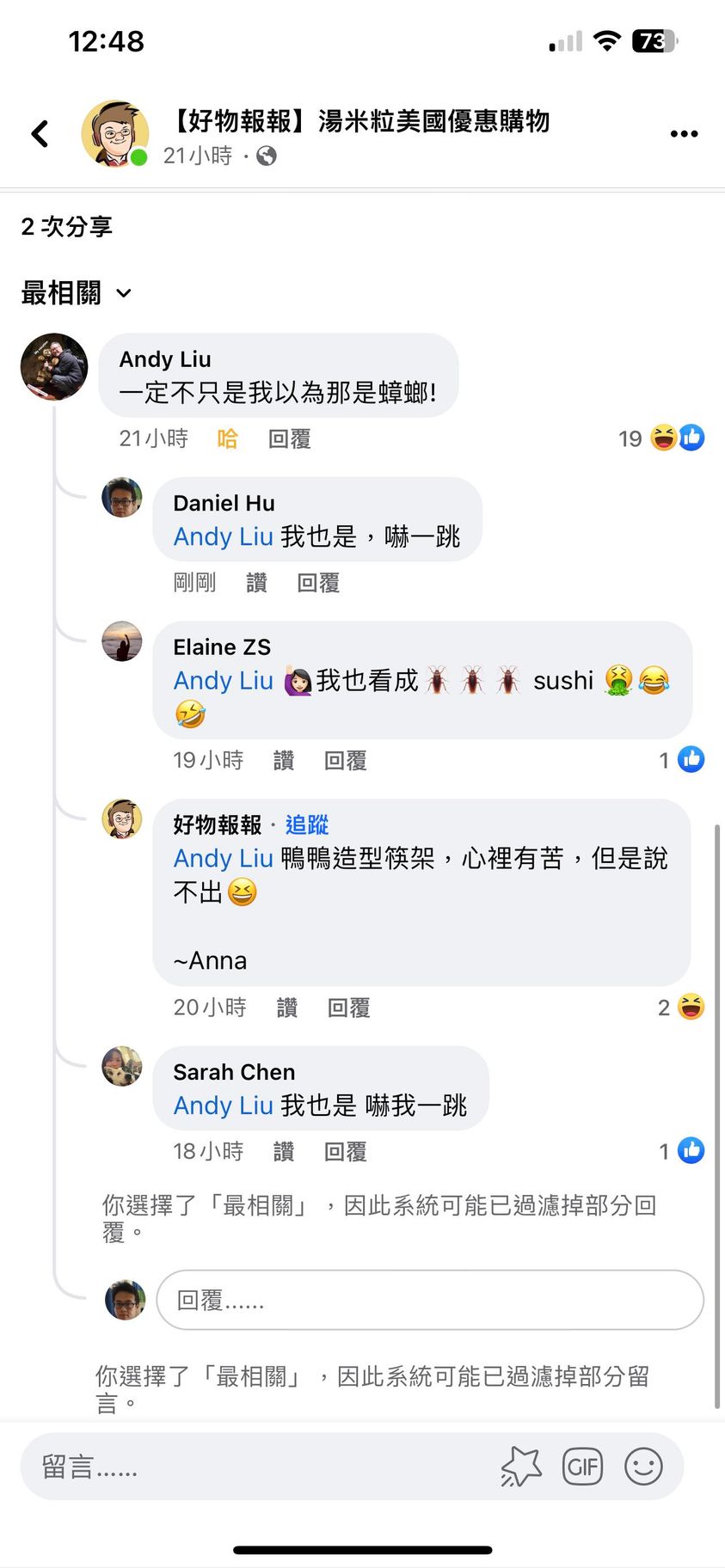725x1568 pixels.
Task: Reply to Elaine ZS's comment
Action: coord(345,761)
